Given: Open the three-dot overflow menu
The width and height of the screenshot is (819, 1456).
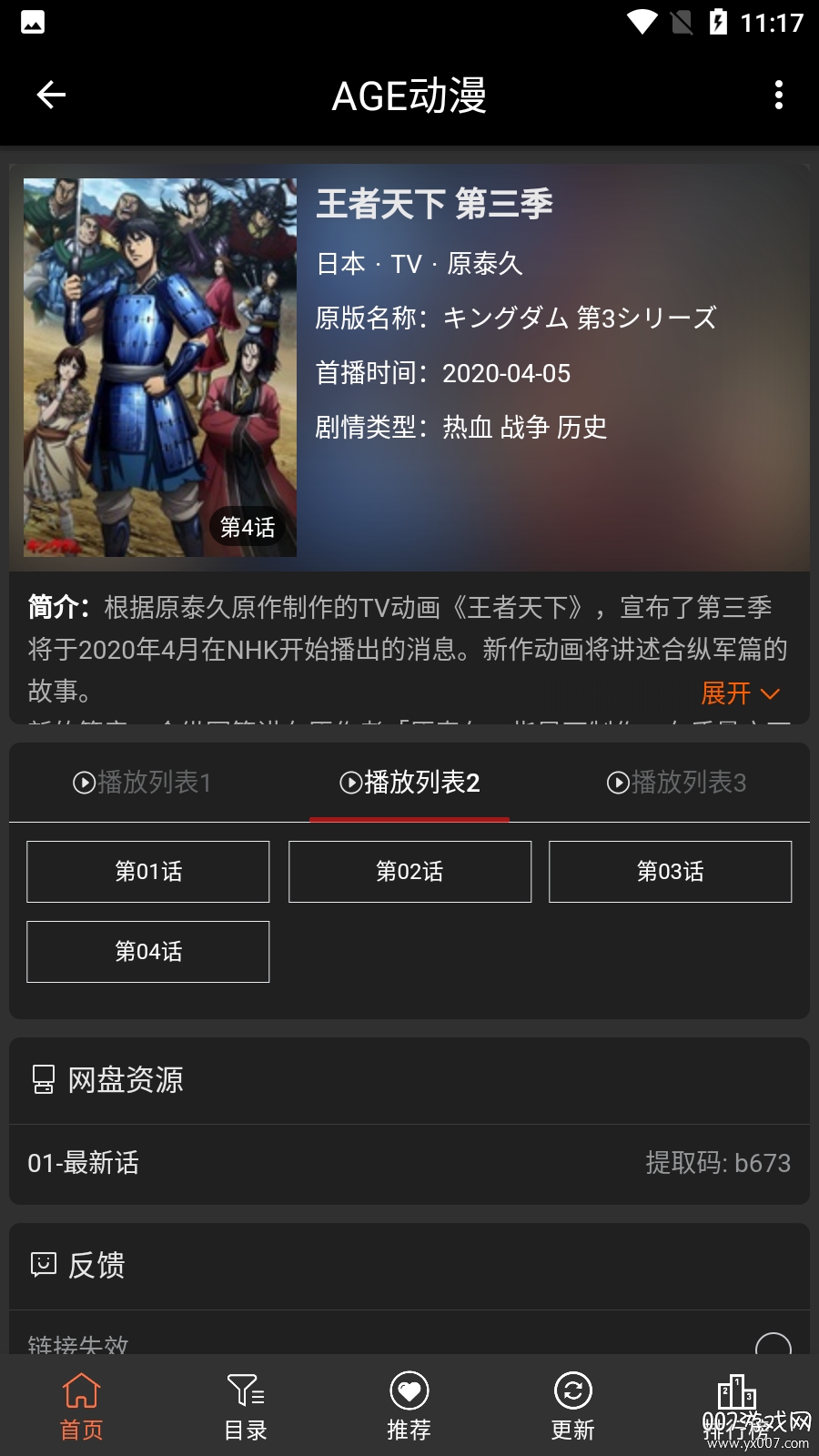Looking at the screenshot, I should [x=778, y=95].
